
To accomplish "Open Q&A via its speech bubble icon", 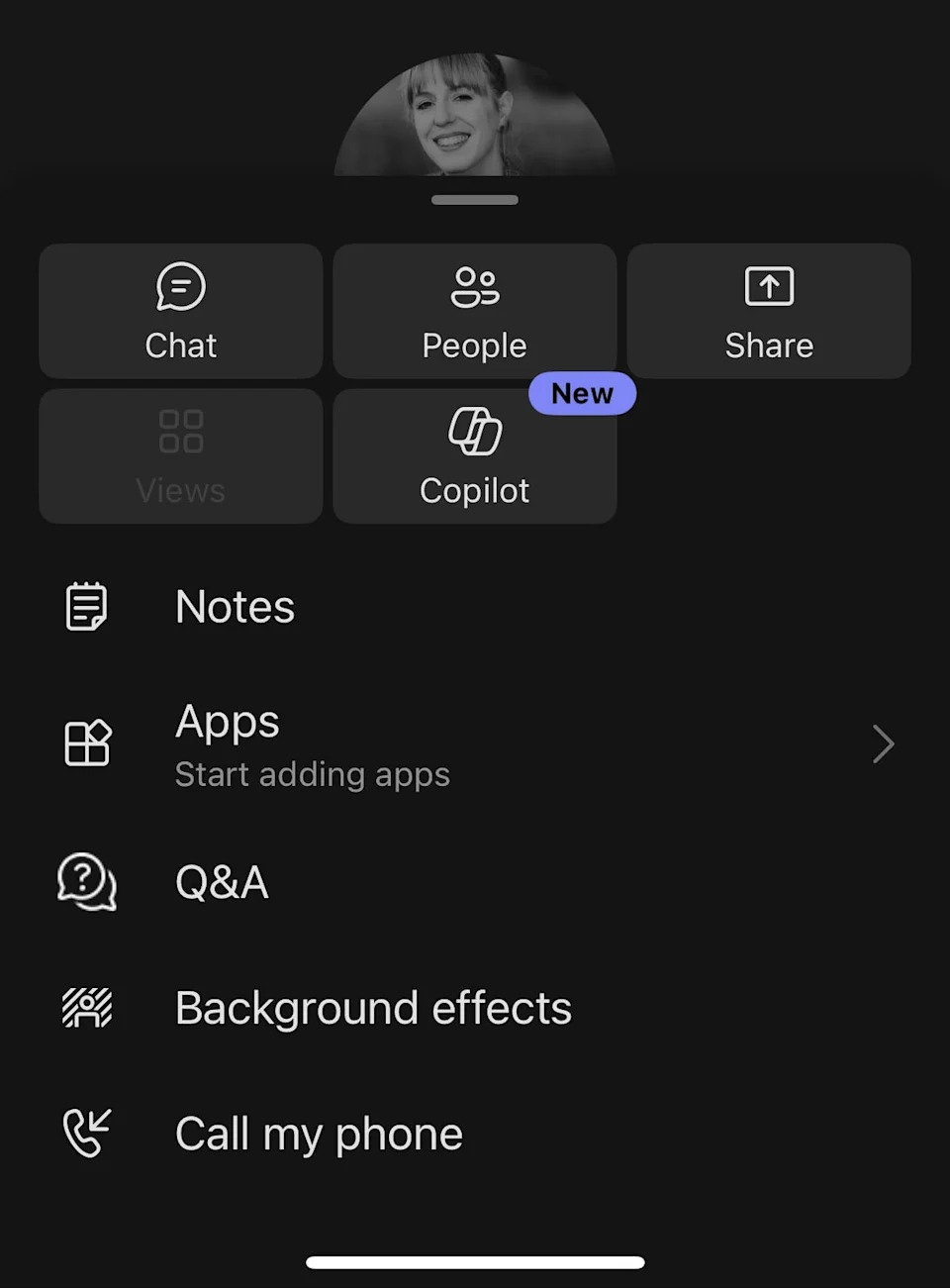I will (x=86, y=882).
